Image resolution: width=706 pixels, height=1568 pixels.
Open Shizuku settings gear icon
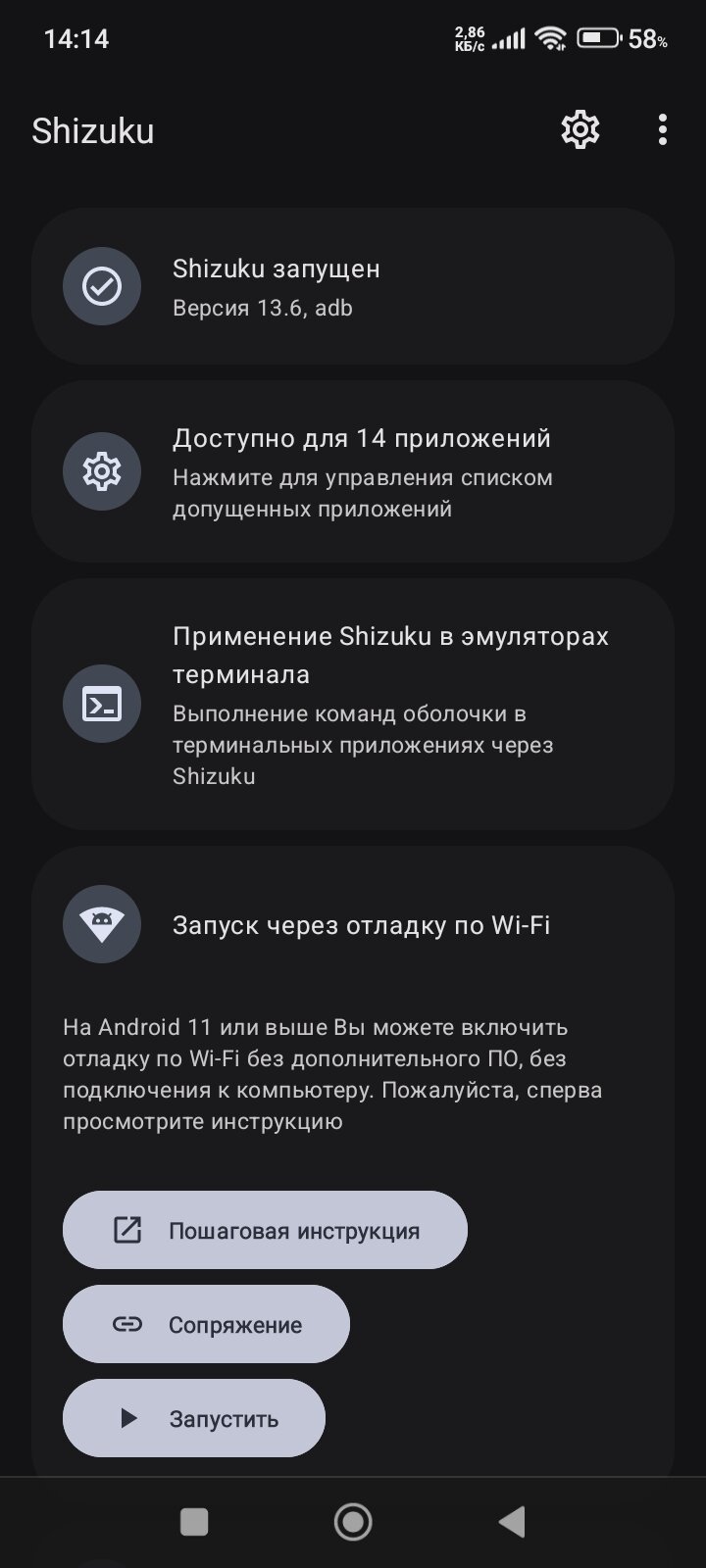click(580, 129)
